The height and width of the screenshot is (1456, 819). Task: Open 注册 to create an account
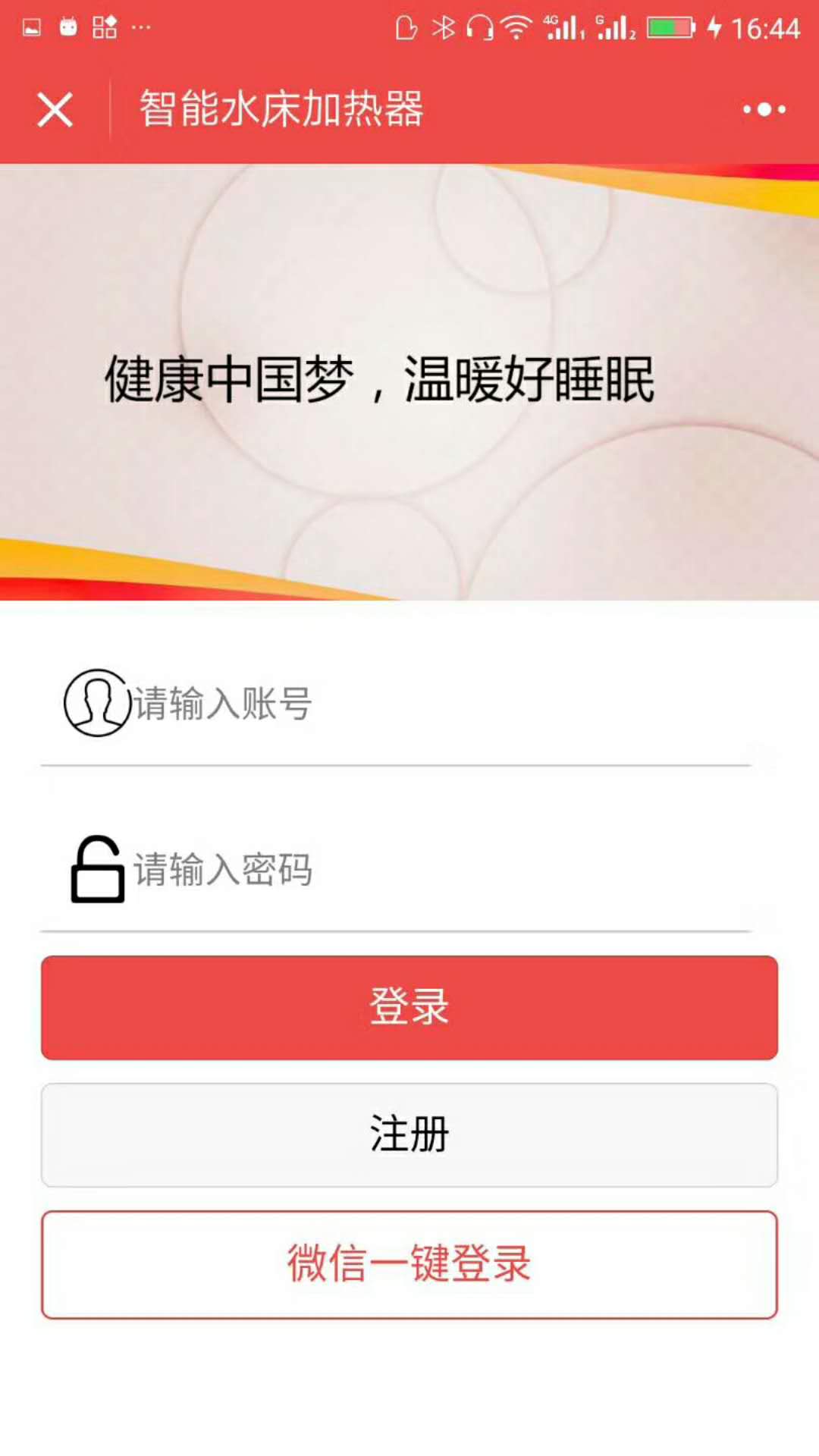click(x=409, y=1134)
